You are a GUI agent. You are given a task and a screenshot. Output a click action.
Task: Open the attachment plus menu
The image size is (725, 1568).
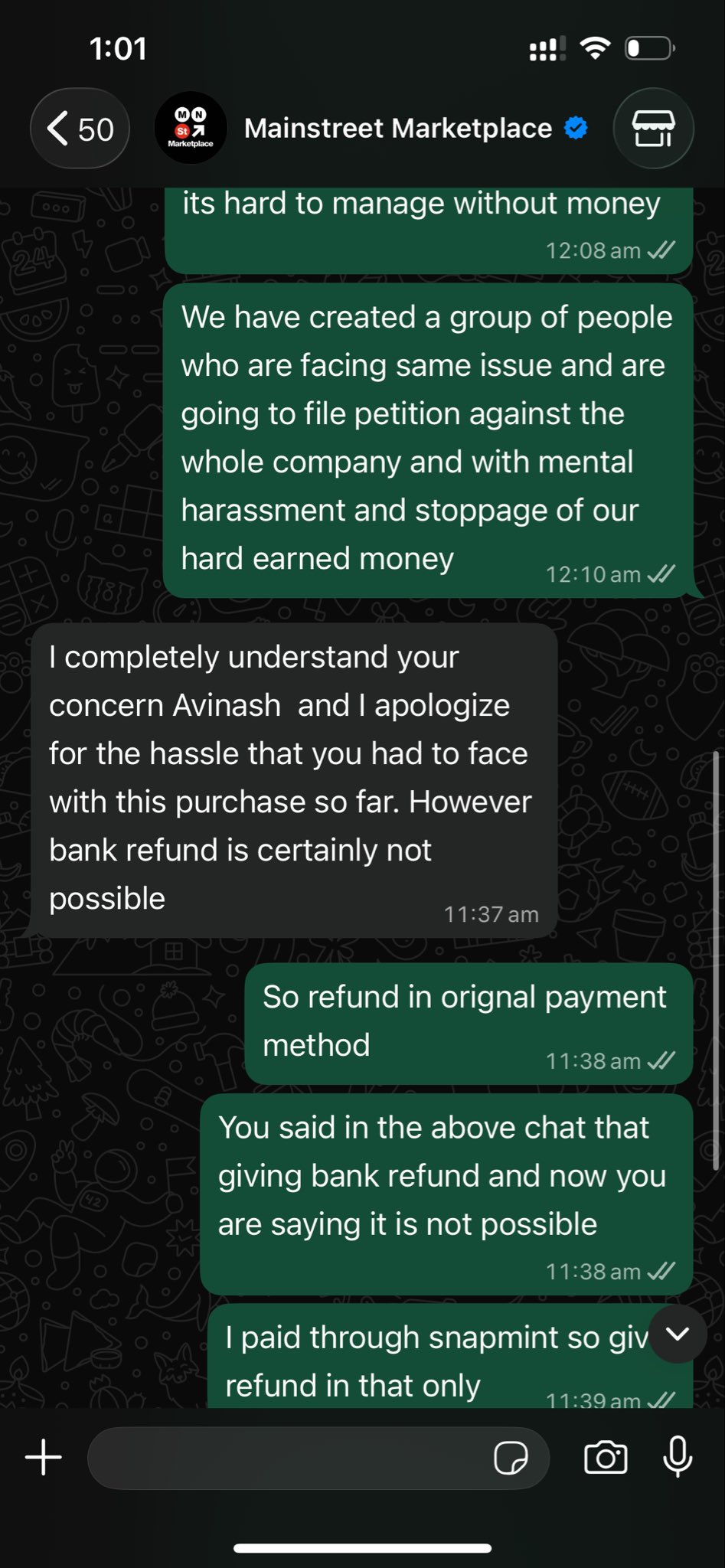[x=44, y=1457]
